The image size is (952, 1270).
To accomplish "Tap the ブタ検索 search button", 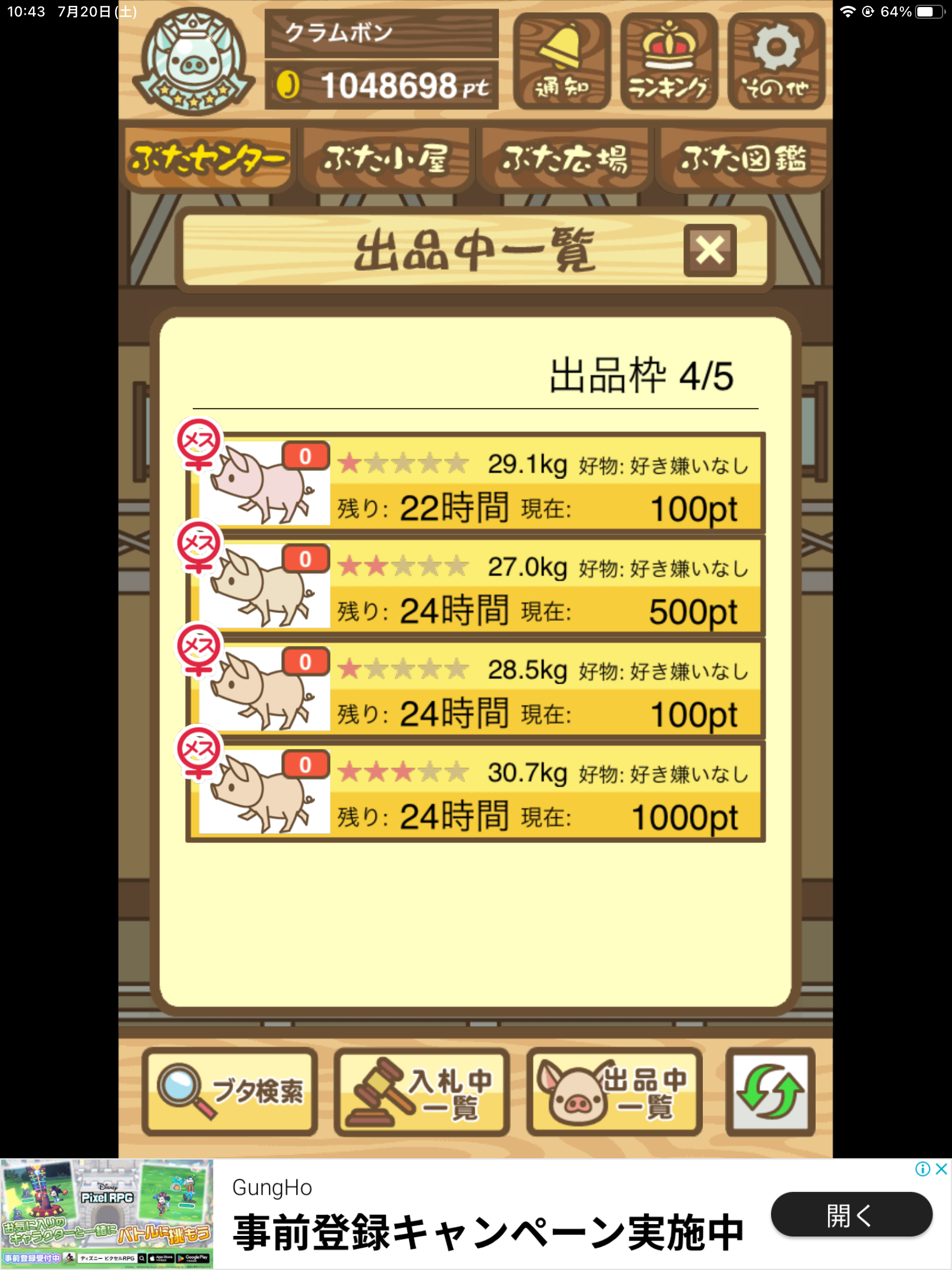I will [230, 1092].
